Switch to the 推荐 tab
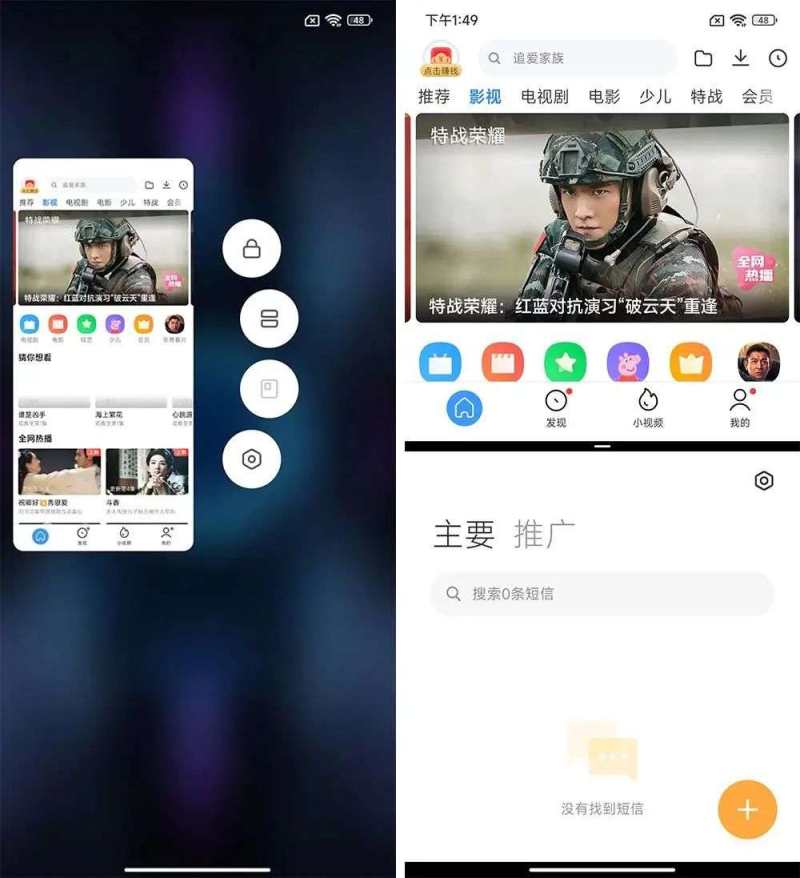Image resolution: width=800 pixels, height=878 pixels. tap(434, 97)
